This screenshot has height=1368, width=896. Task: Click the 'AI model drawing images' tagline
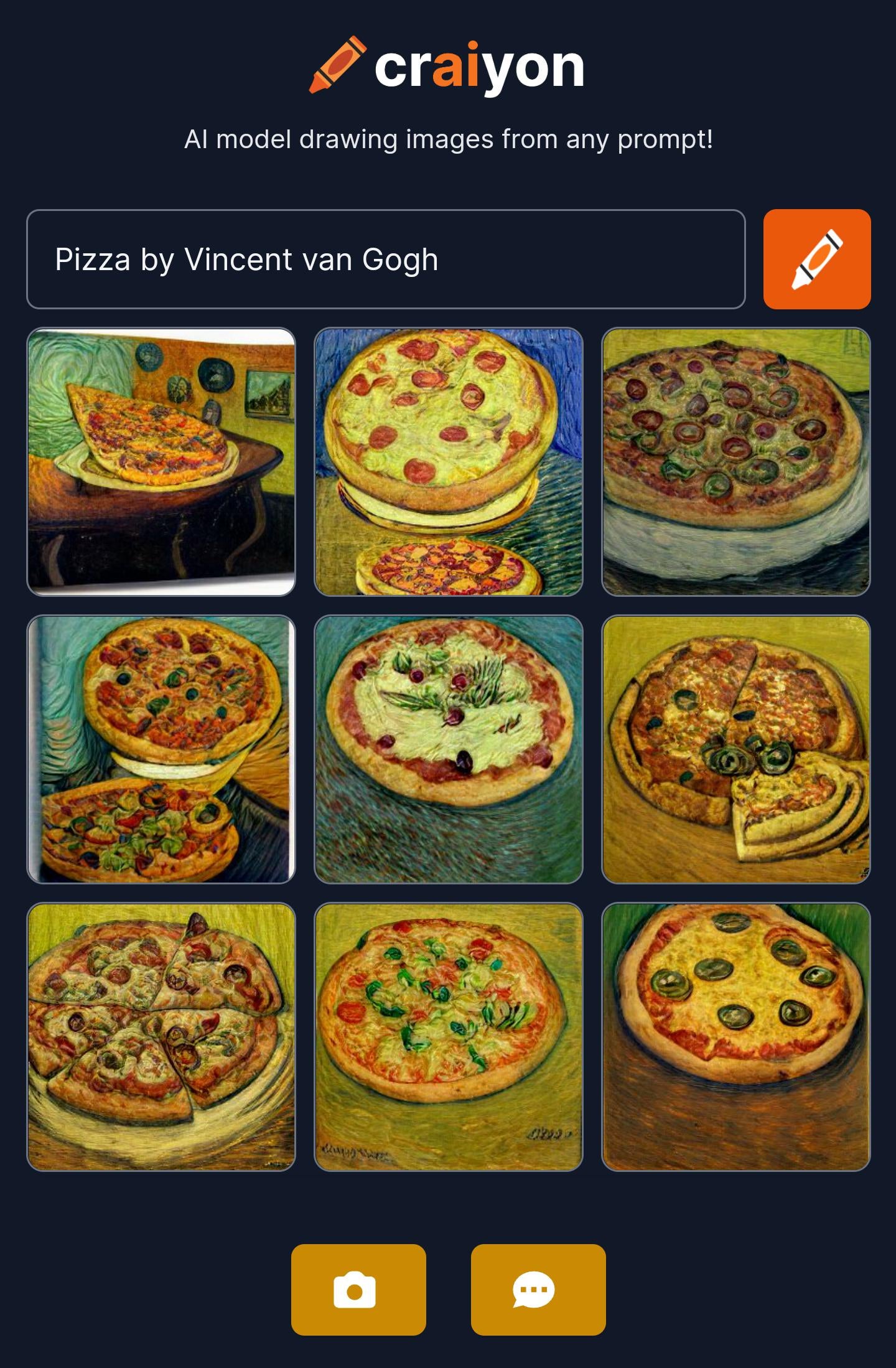click(x=448, y=138)
